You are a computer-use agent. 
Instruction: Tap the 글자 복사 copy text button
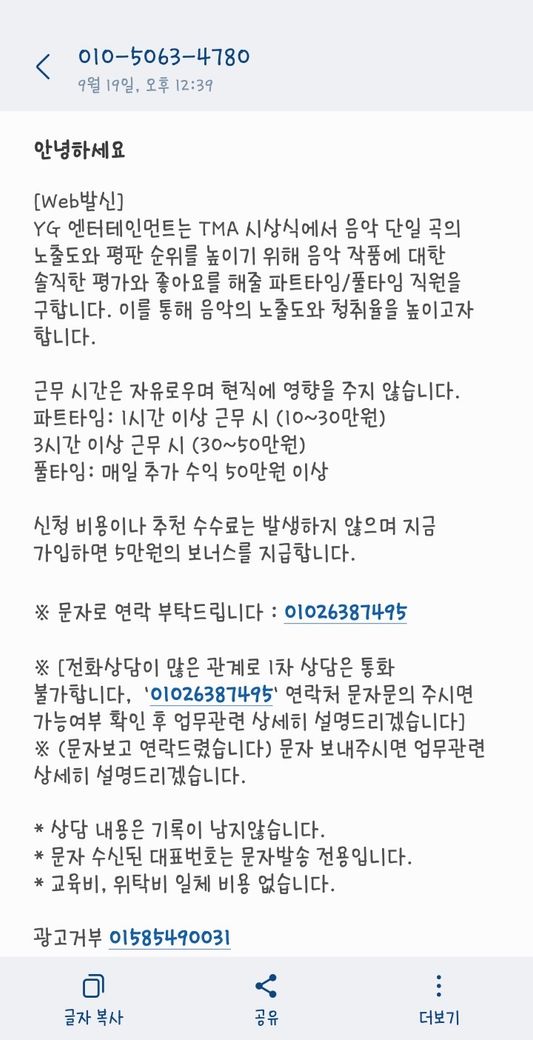[x=93, y=999]
